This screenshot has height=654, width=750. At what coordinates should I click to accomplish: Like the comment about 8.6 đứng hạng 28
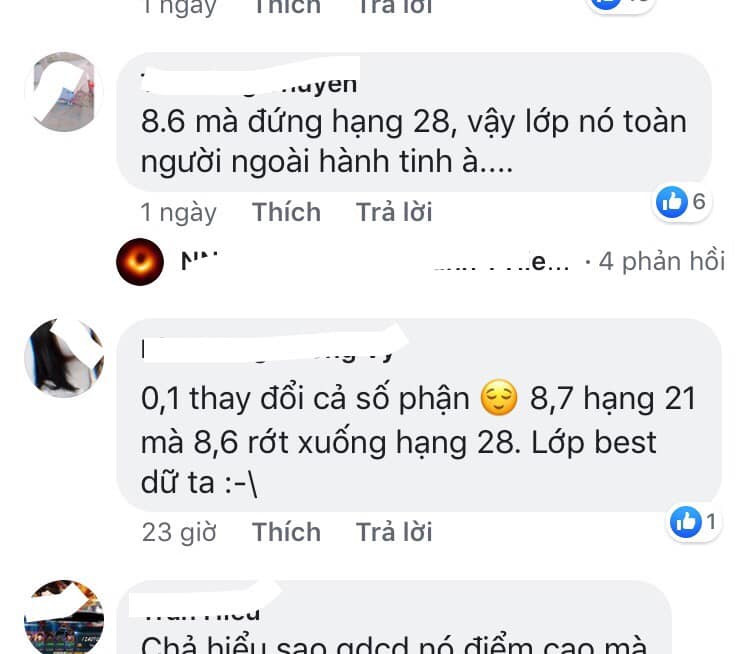click(286, 212)
